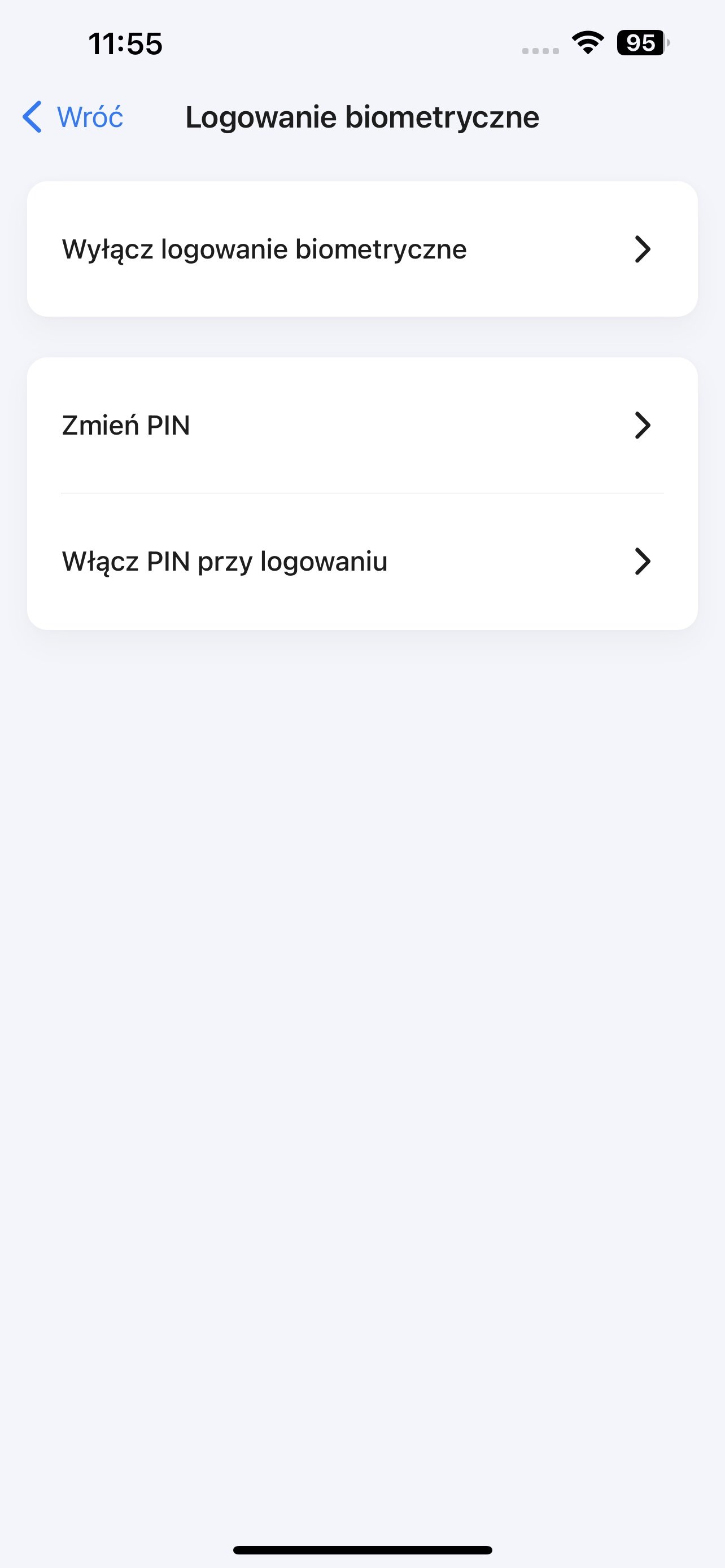Select Włącz PIN przy logowaniu

tap(362, 561)
